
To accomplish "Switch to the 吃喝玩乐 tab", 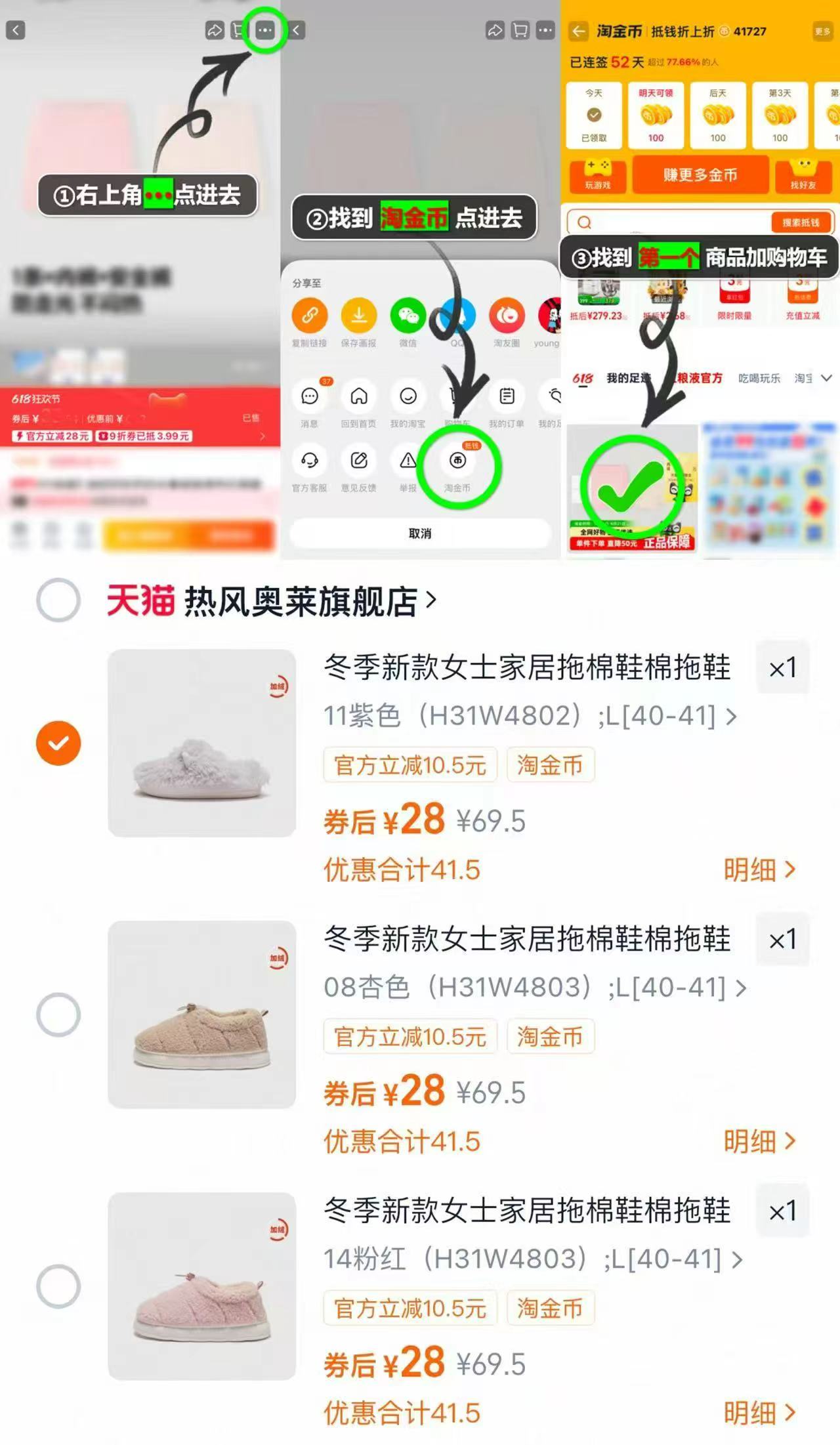I will click(x=758, y=378).
